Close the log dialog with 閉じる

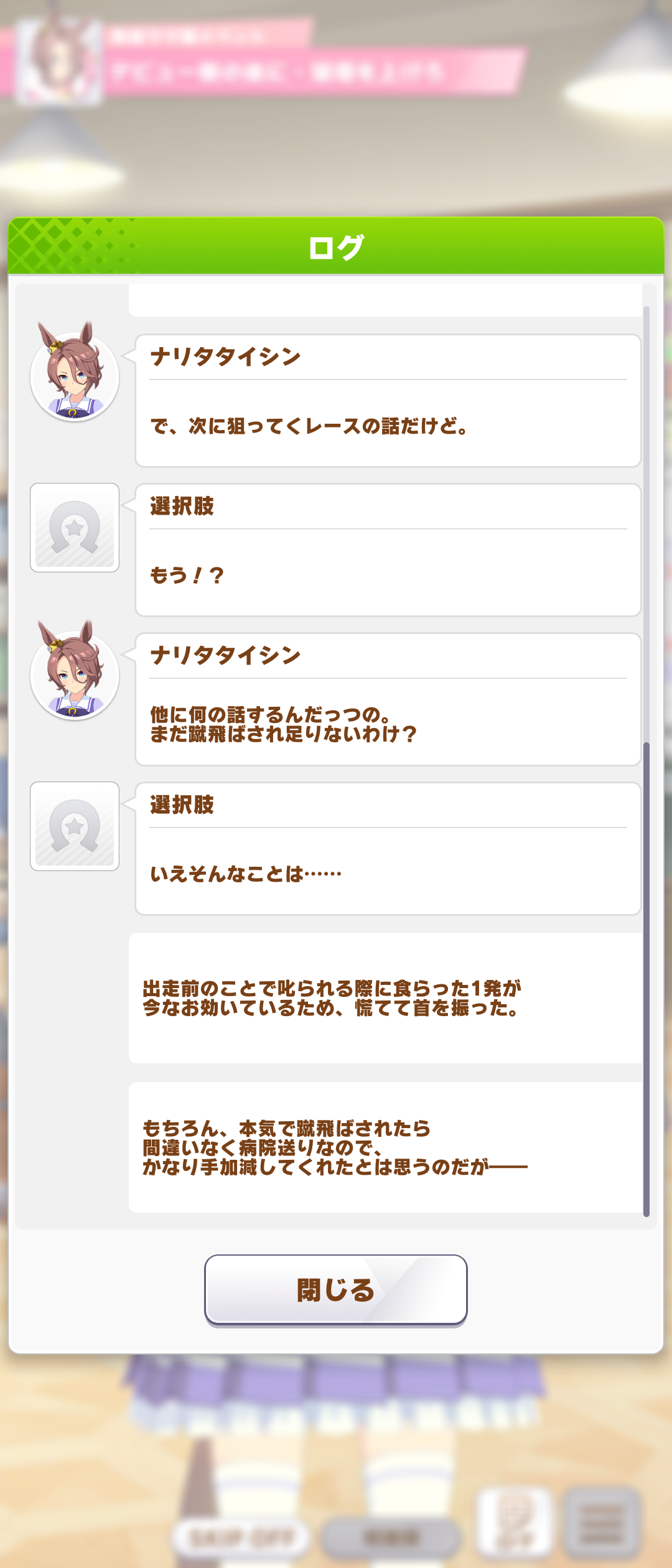point(335,1289)
